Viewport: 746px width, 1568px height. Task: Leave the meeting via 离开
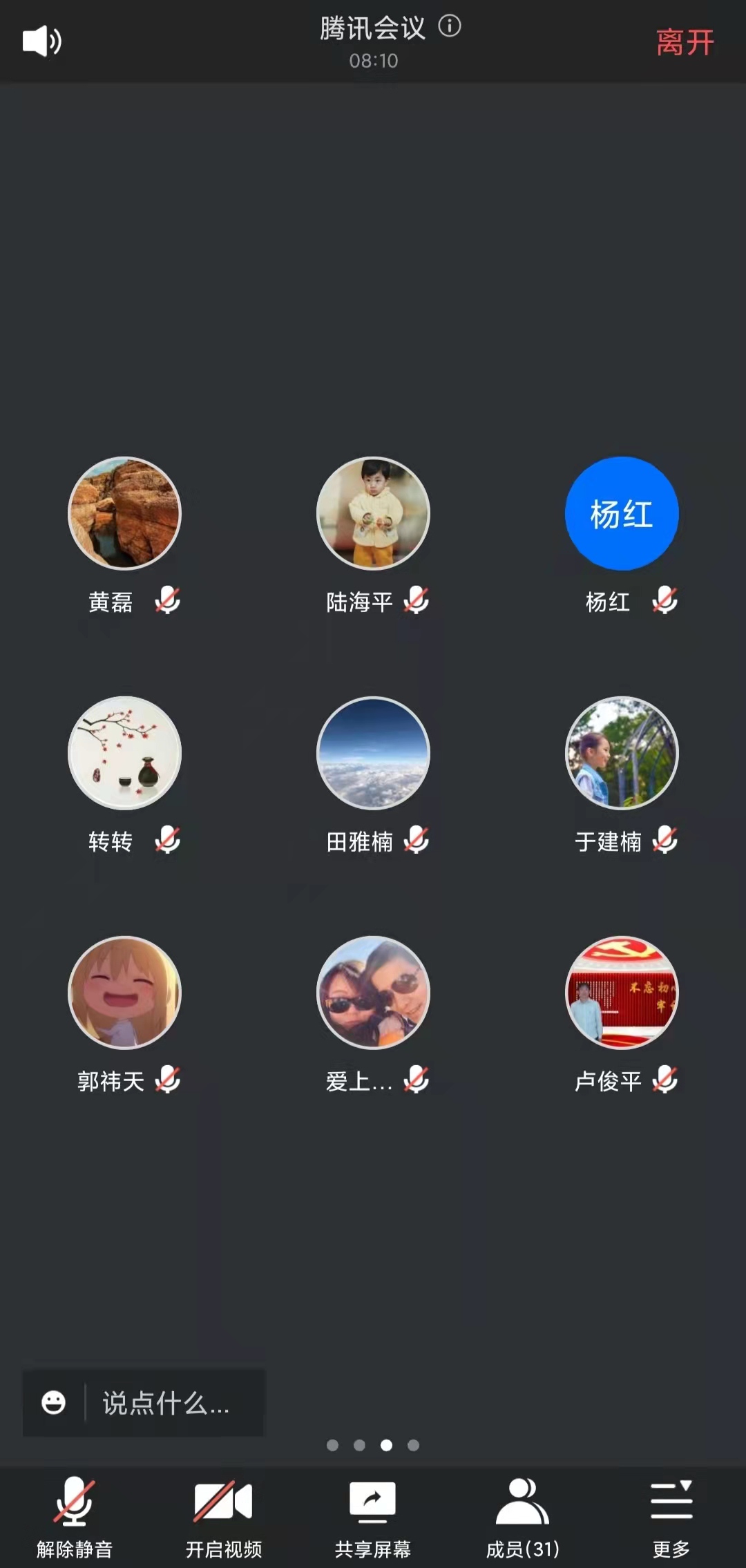pos(684,43)
